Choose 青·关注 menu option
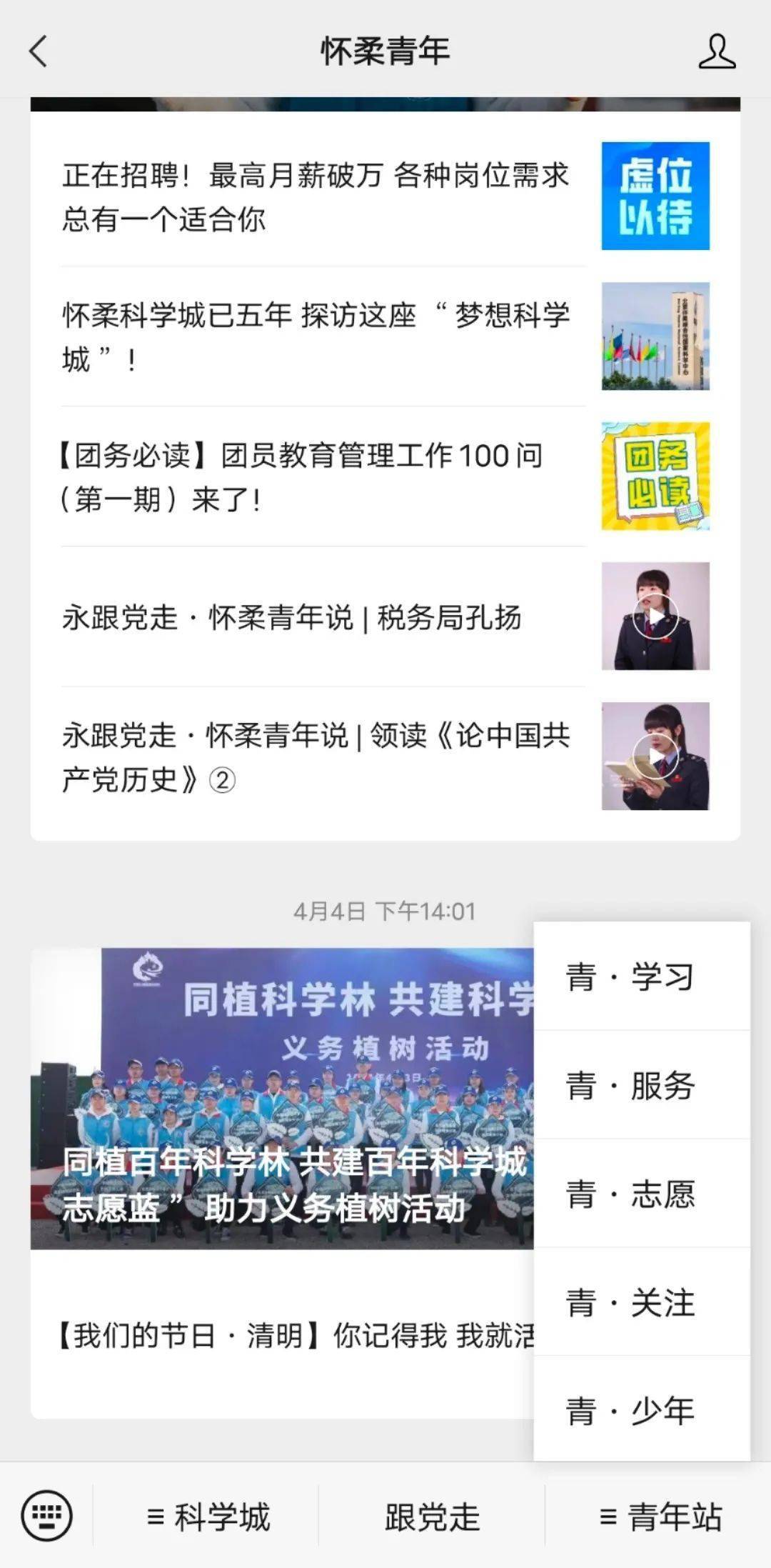 (641, 1302)
